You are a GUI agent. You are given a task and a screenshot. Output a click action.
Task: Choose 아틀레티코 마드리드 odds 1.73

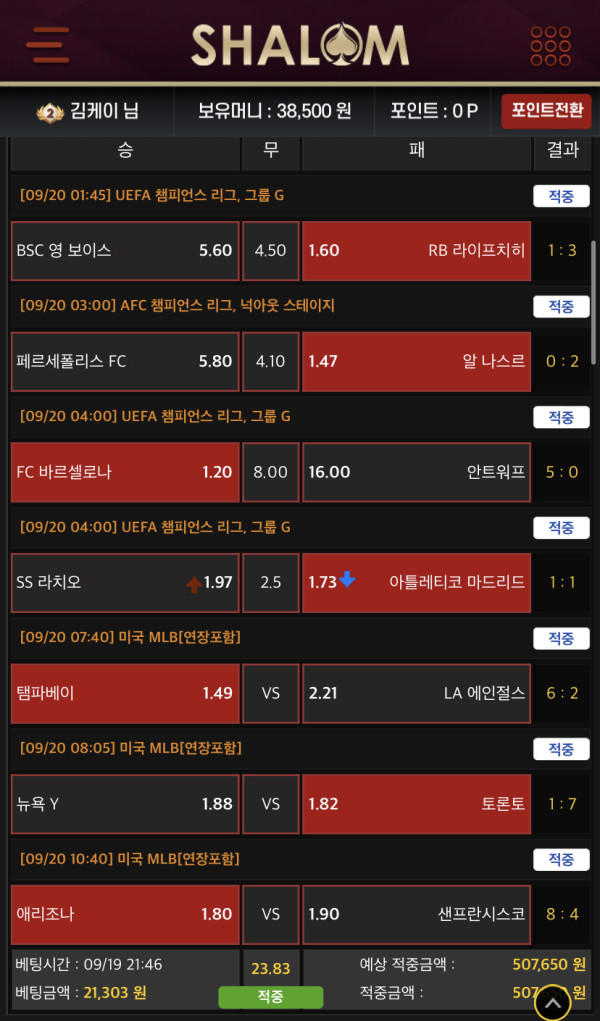(417, 582)
